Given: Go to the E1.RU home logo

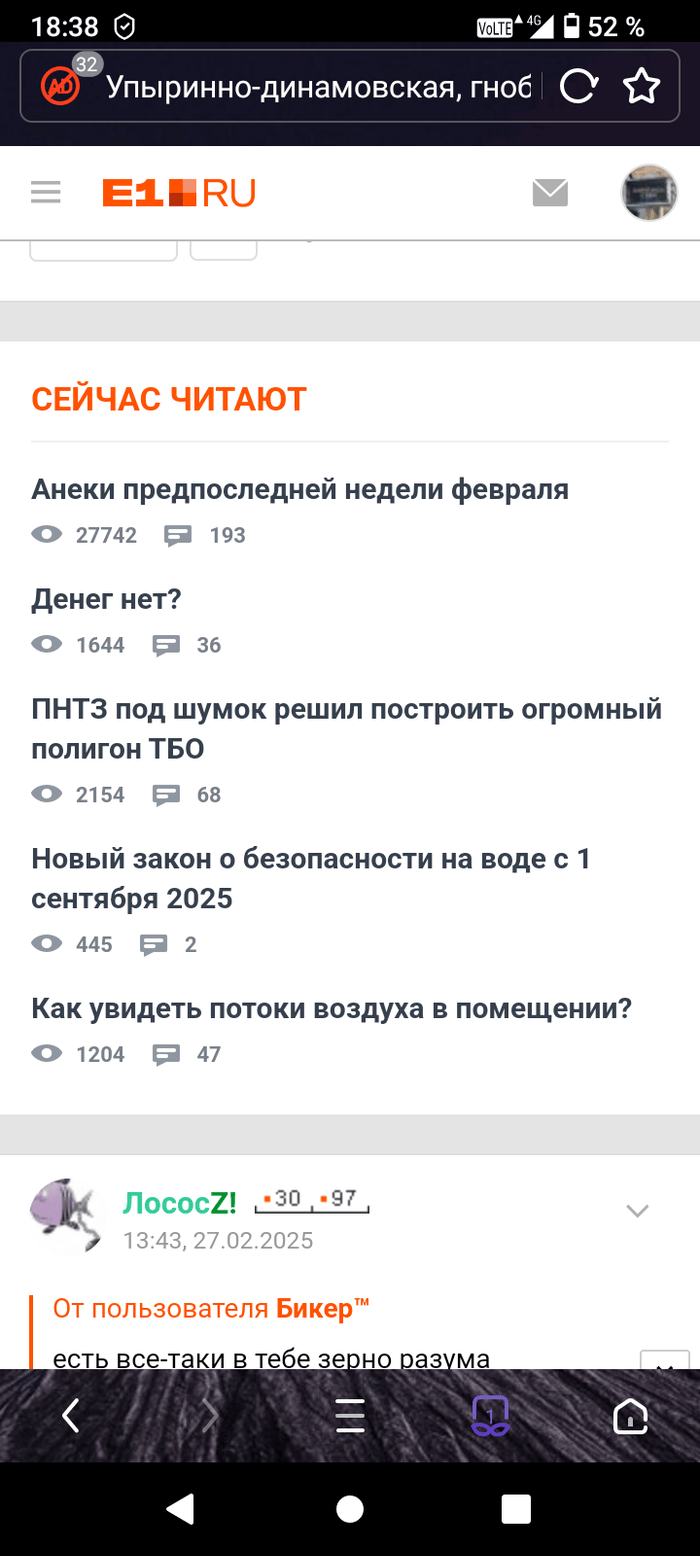Looking at the screenshot, I should (179, 192).
